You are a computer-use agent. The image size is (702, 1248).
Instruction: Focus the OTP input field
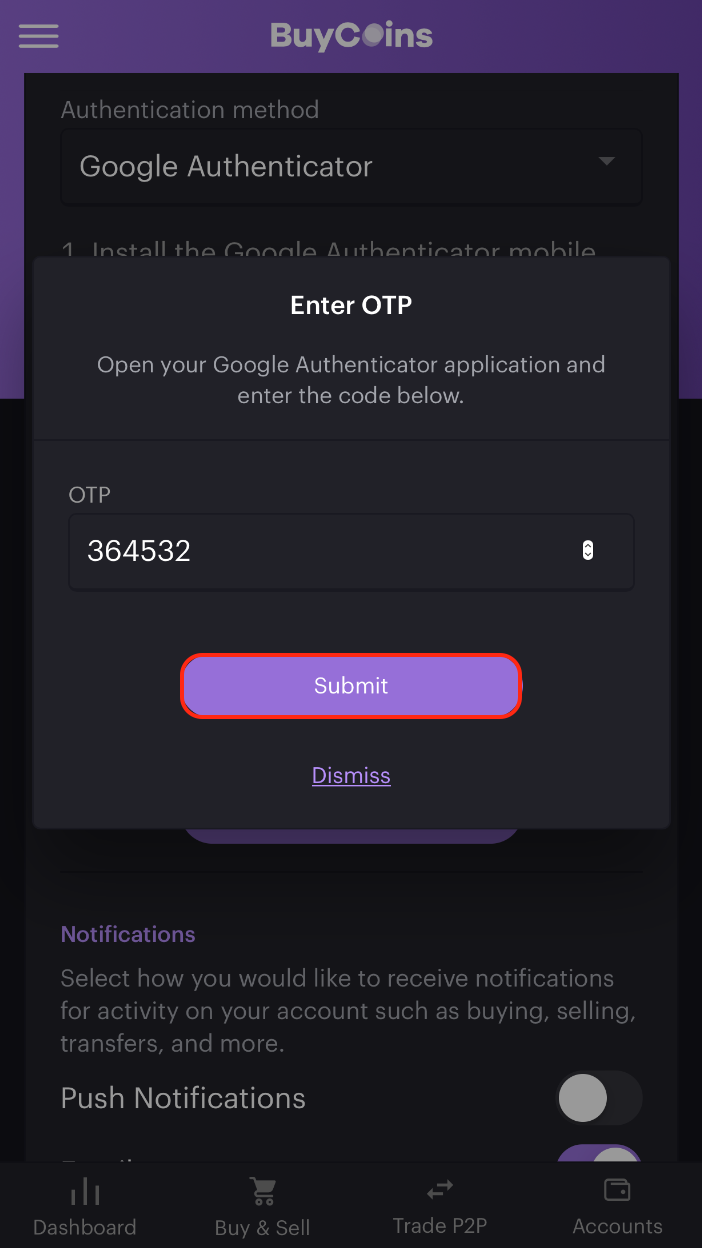[x=351, y=551]
